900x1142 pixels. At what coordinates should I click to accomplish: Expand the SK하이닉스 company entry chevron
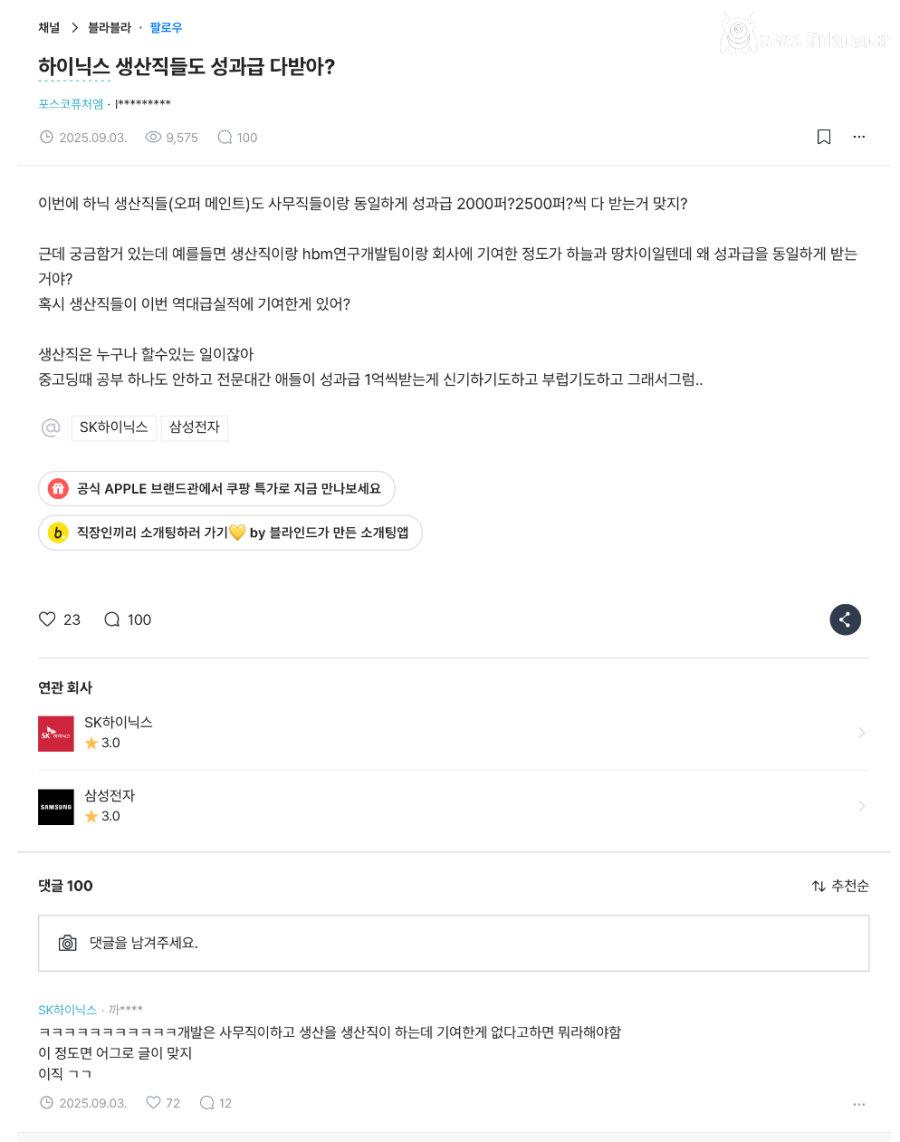[861, 732]
